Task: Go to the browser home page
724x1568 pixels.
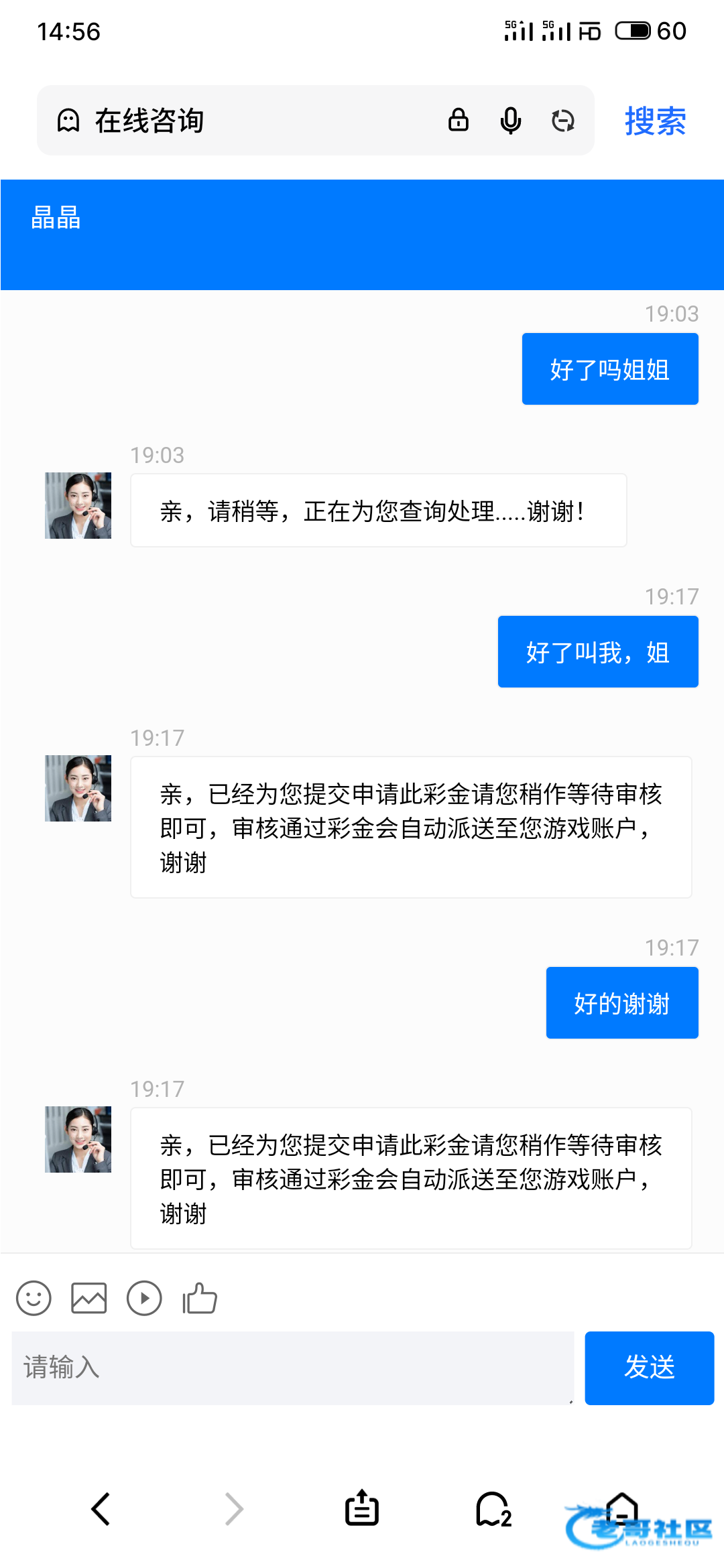Action: 622,1508
